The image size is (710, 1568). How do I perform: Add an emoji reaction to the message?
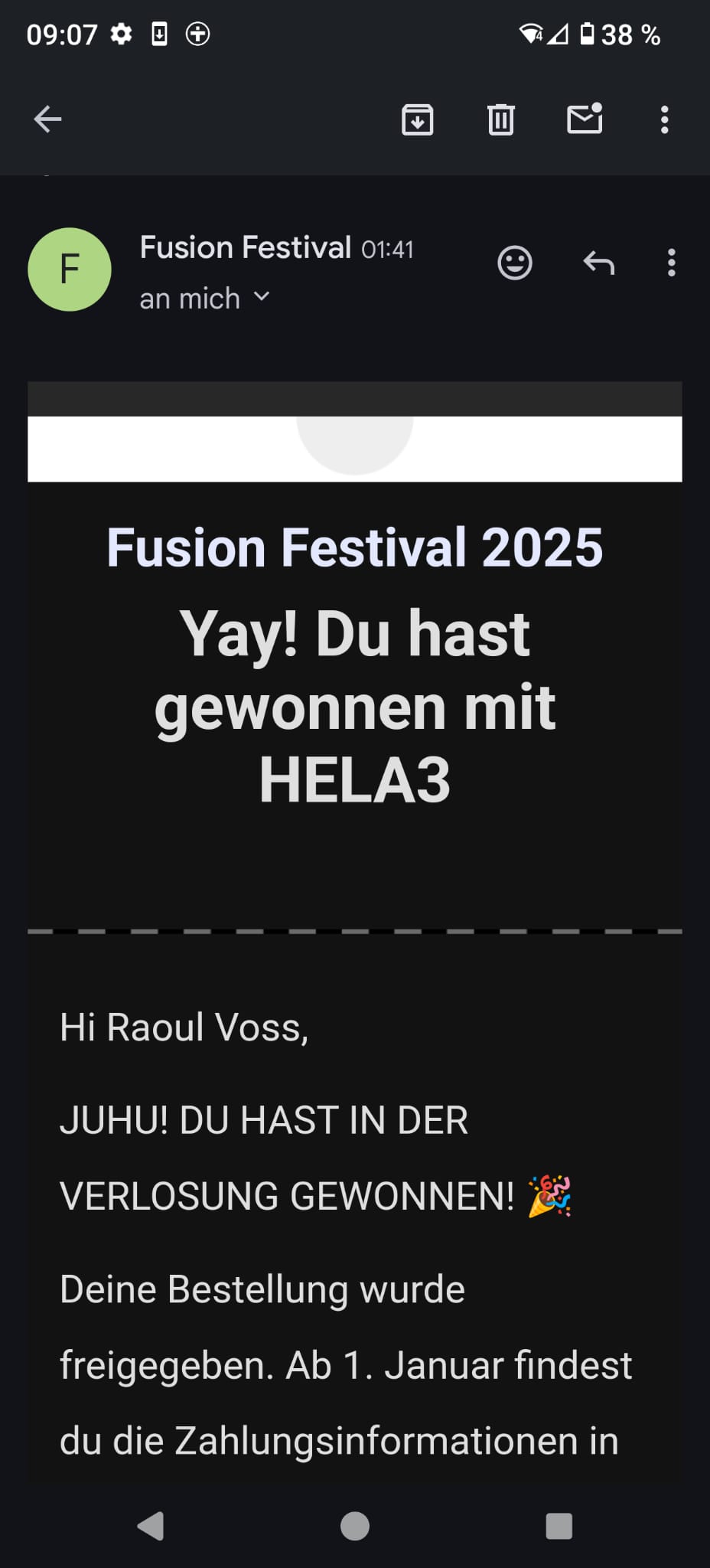click(x=515, y=263)
